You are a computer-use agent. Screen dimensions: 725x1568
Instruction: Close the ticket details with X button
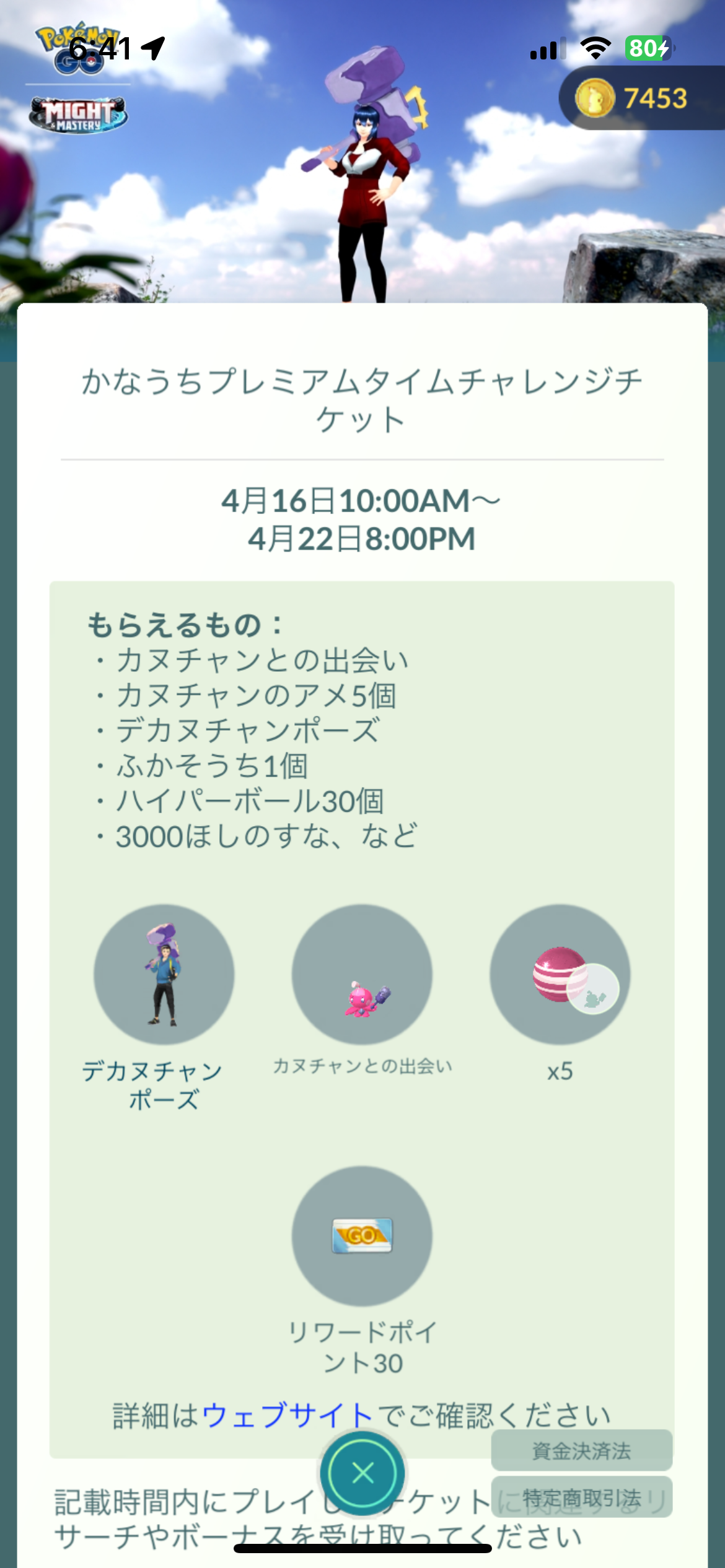pos(362,1473)
